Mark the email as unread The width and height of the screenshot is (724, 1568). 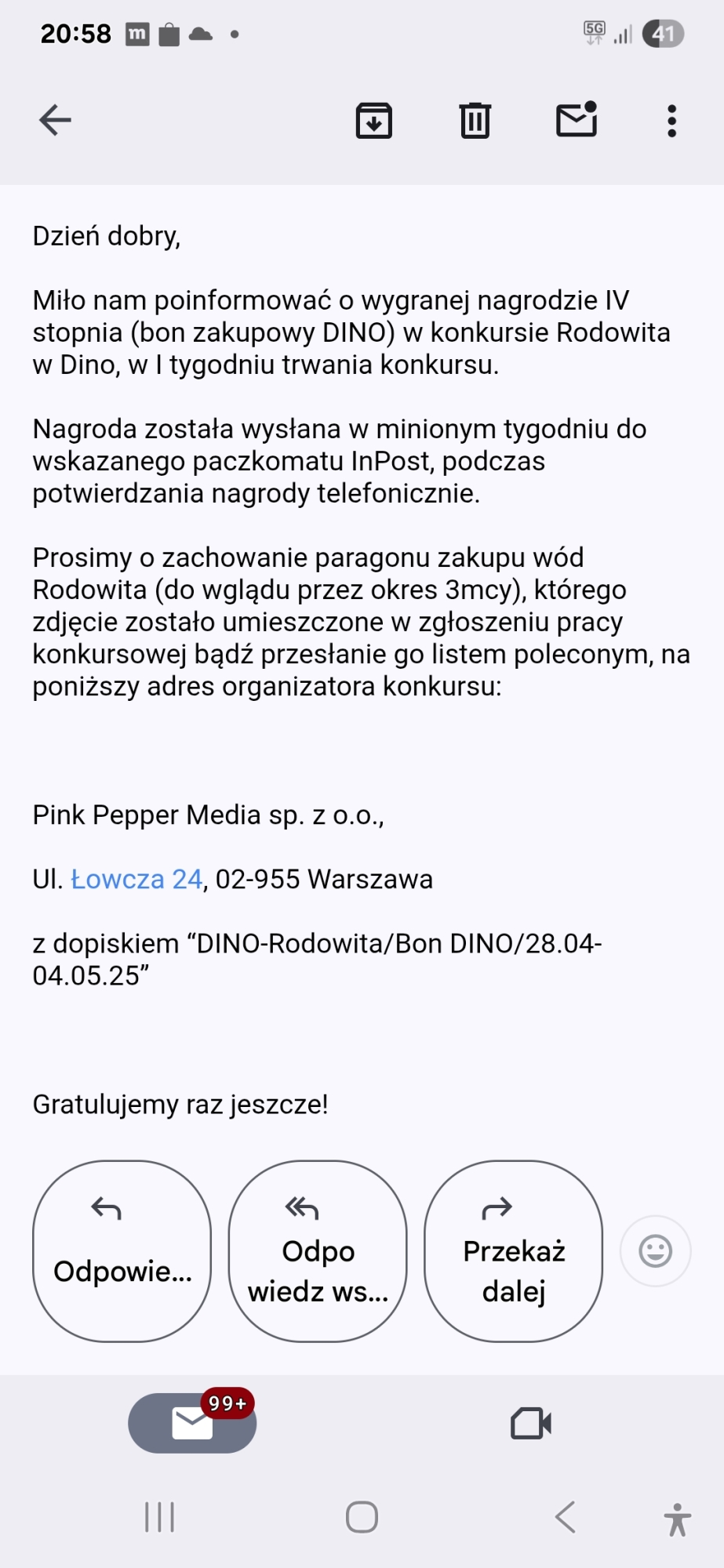pos(577,120)
